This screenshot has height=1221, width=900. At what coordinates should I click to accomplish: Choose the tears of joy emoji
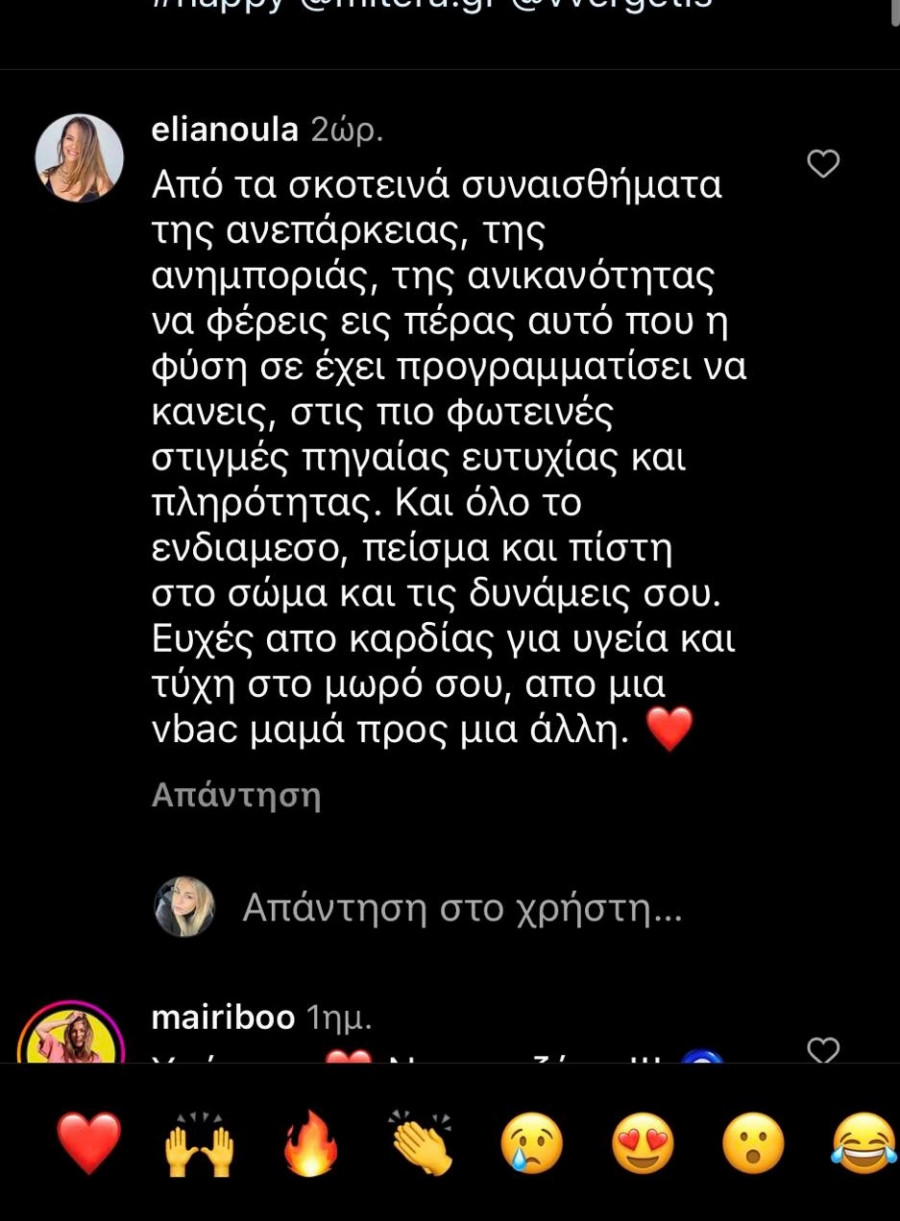862,1143
